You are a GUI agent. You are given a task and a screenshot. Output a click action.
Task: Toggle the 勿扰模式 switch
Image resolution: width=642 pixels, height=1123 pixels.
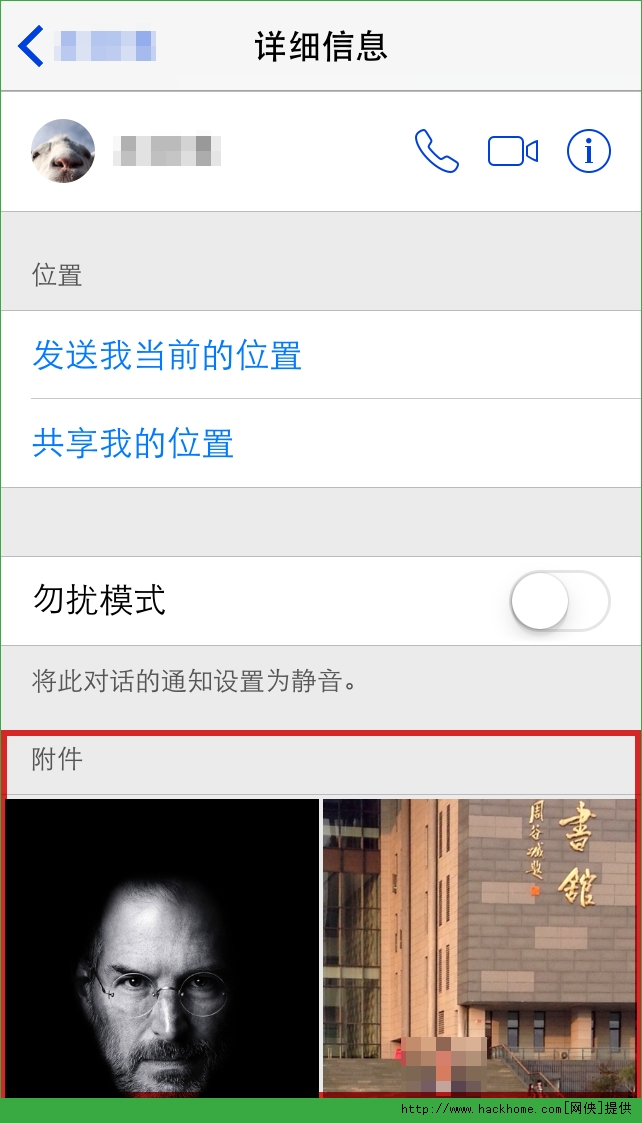(x=559, y=601)
